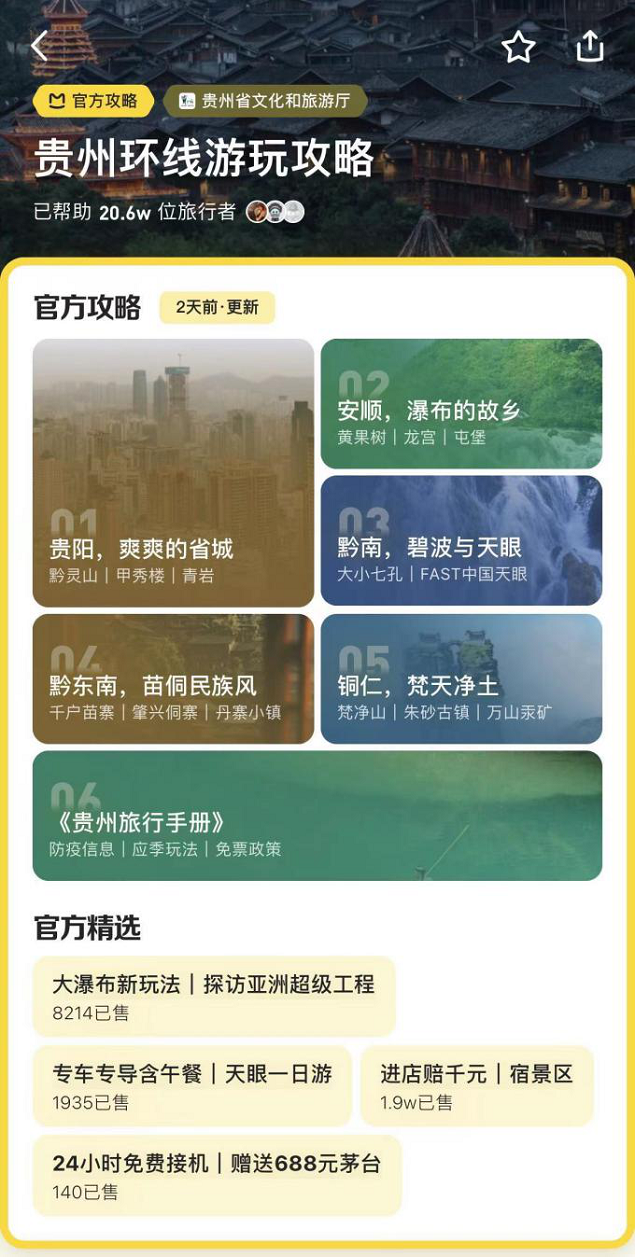635x1257 pixels.
Task: Open the 02 安顺，瀑布的故乡 card
Action: (x=461, y=404)
